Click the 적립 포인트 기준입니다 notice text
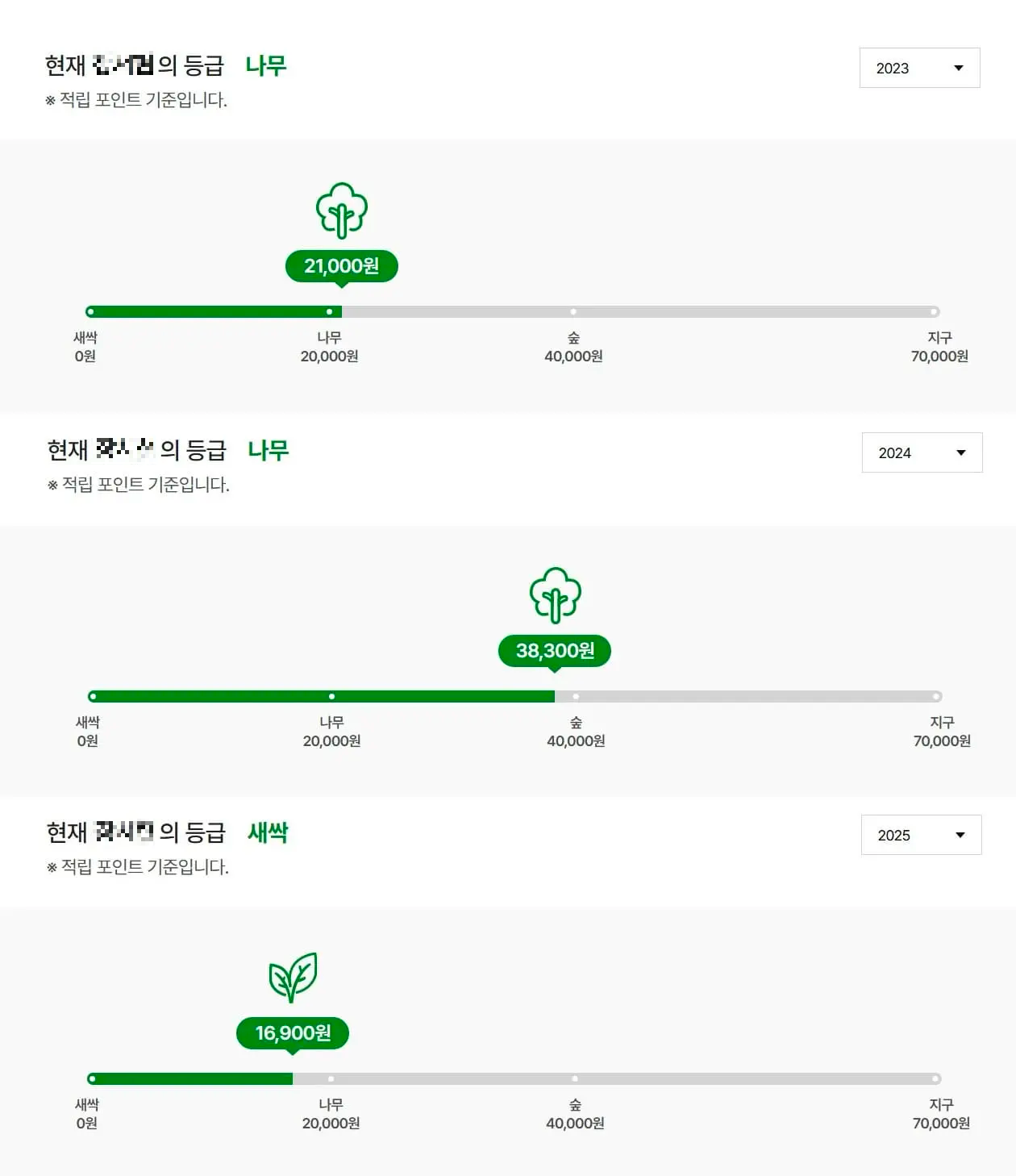Screen dimensions: 1016x1176 click(138, 100)
